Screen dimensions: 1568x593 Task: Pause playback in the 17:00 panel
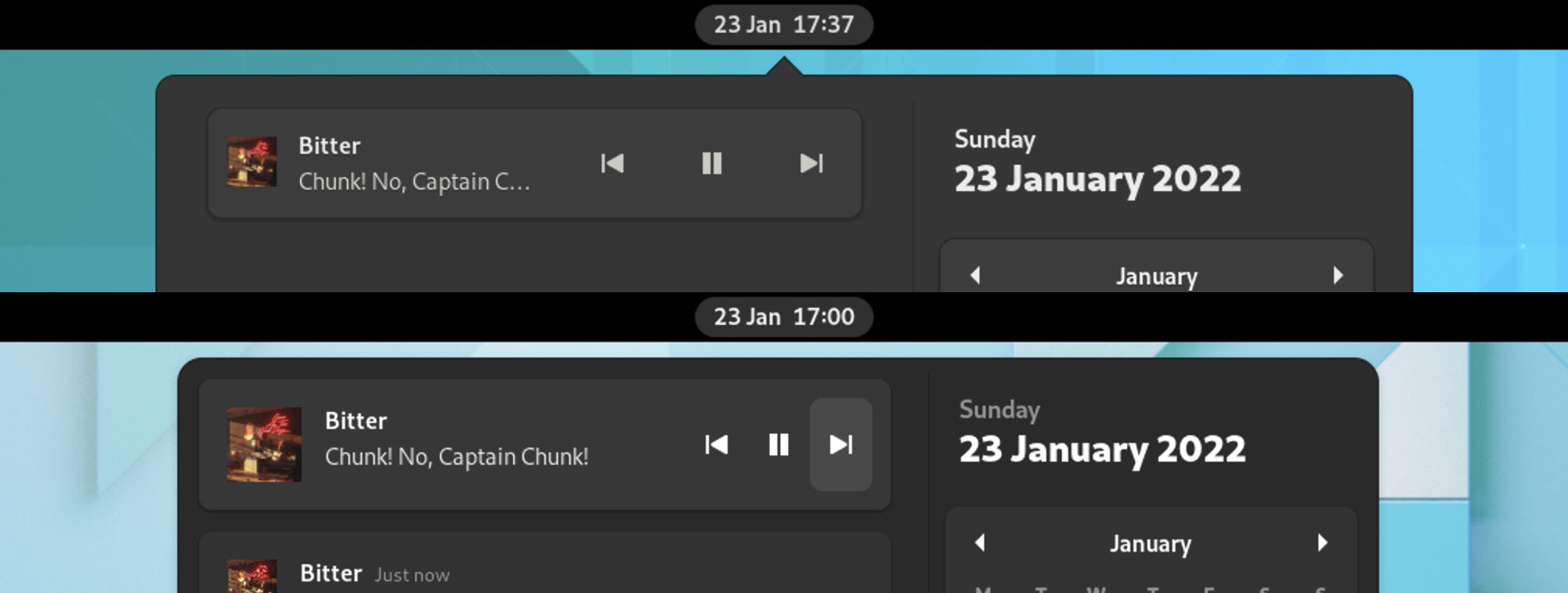[778, 445]
